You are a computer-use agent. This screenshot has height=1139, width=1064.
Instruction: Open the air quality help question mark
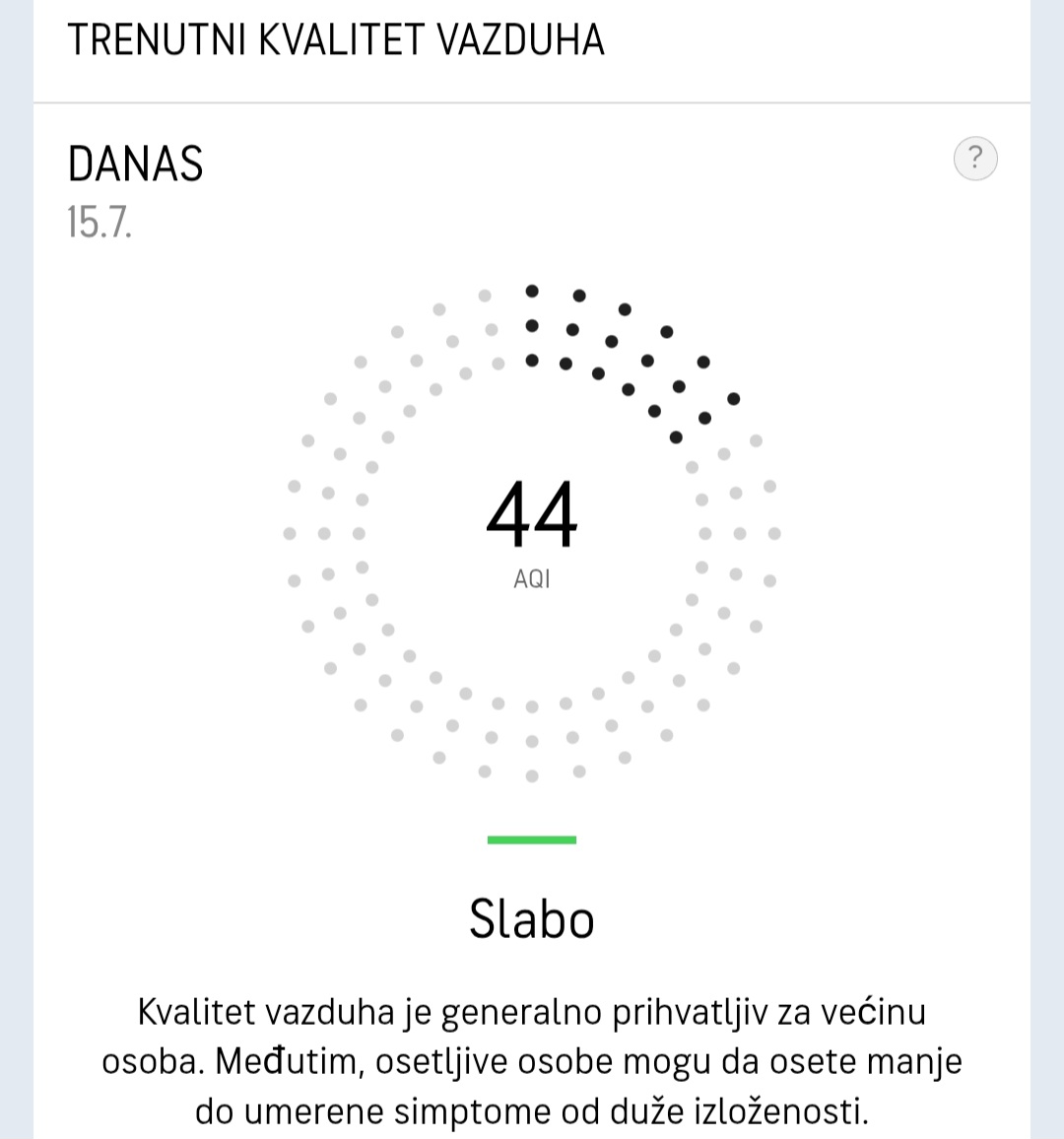click(975, 159)
